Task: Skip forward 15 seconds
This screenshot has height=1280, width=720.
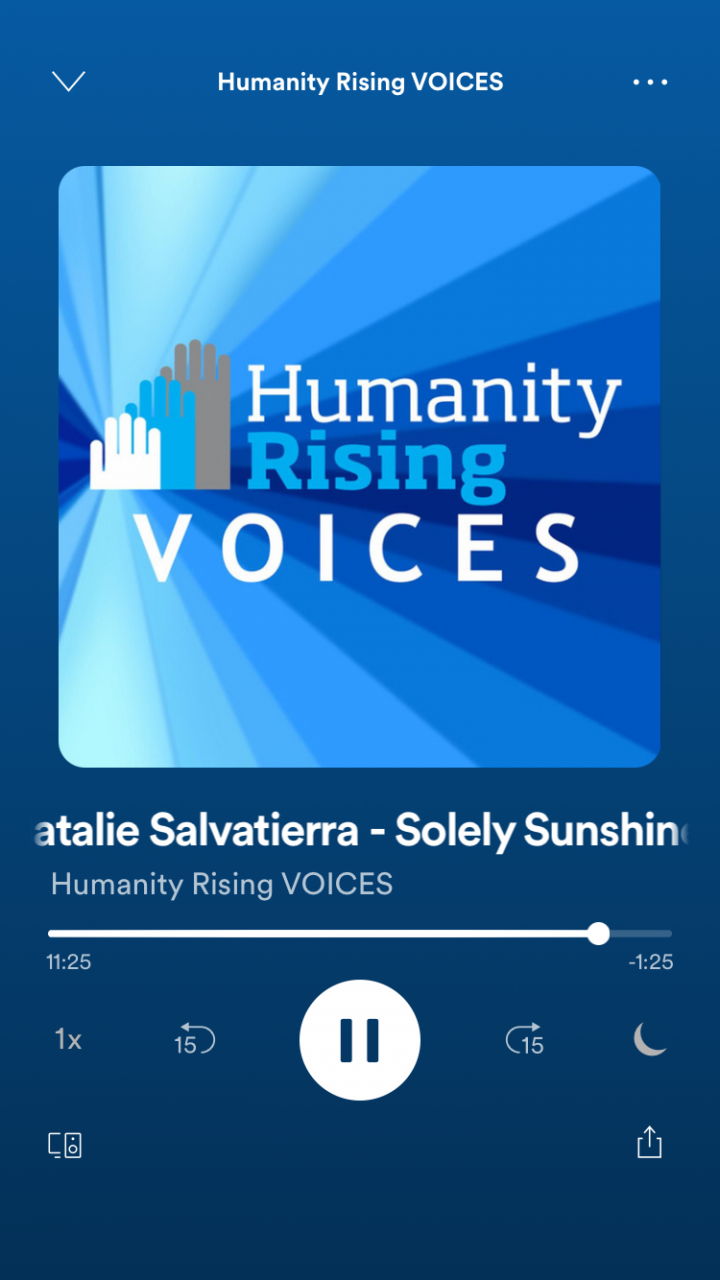Action: click(525, 1040)
